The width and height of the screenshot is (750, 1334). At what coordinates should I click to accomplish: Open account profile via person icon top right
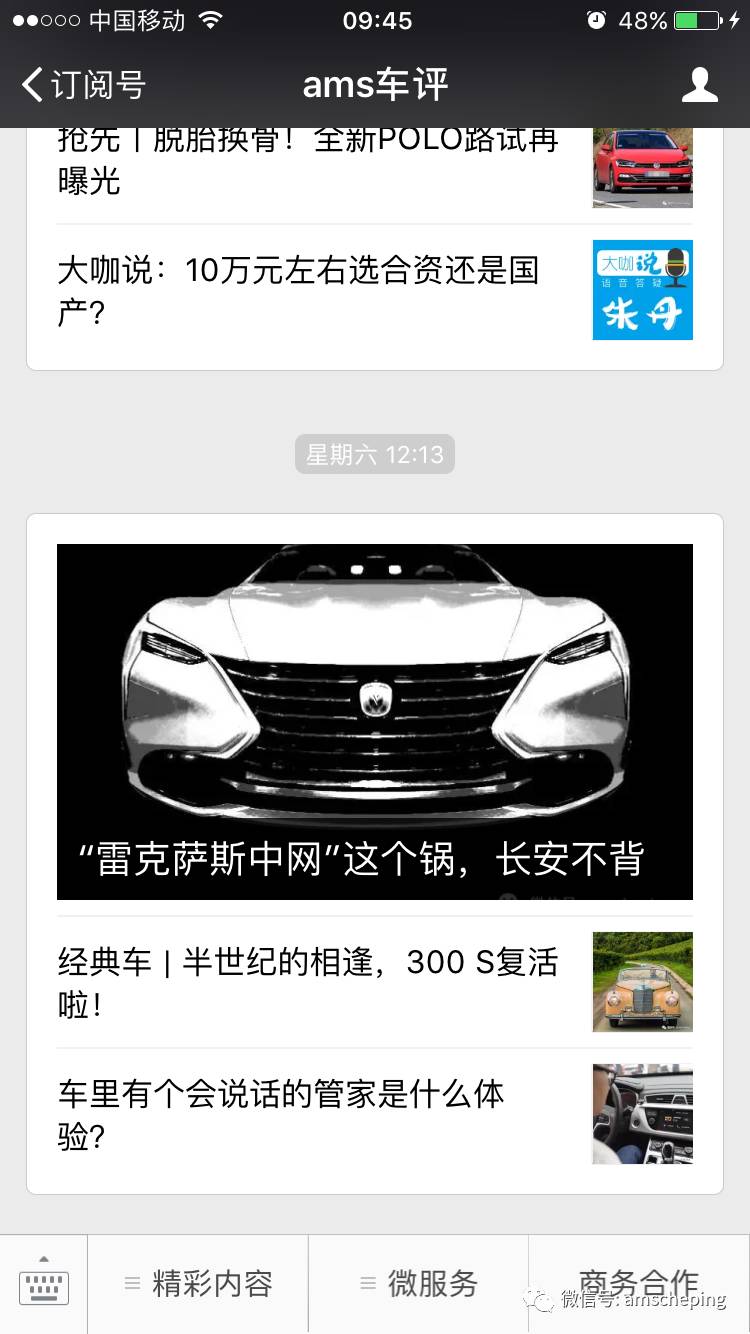click(701, 85)
